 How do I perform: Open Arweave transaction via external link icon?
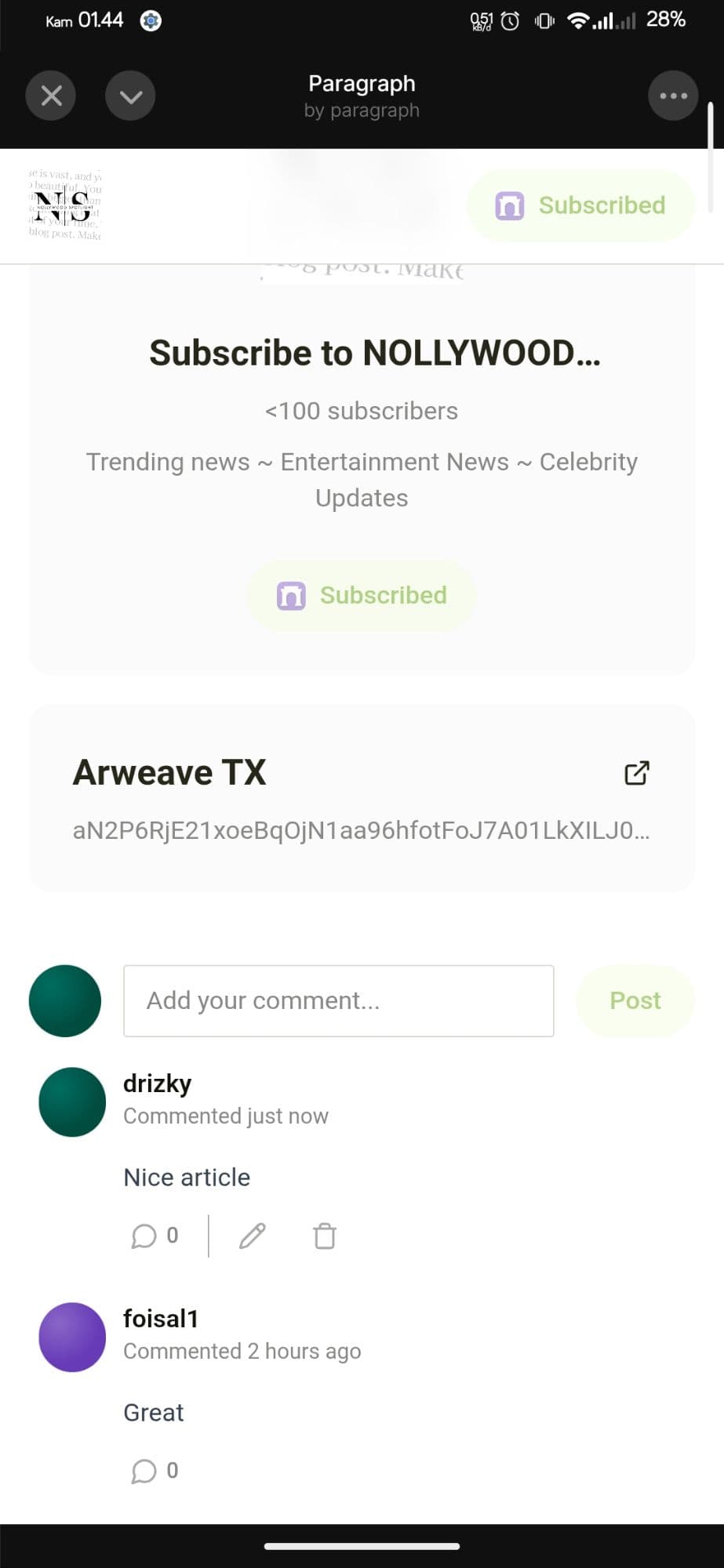[637, 772]
